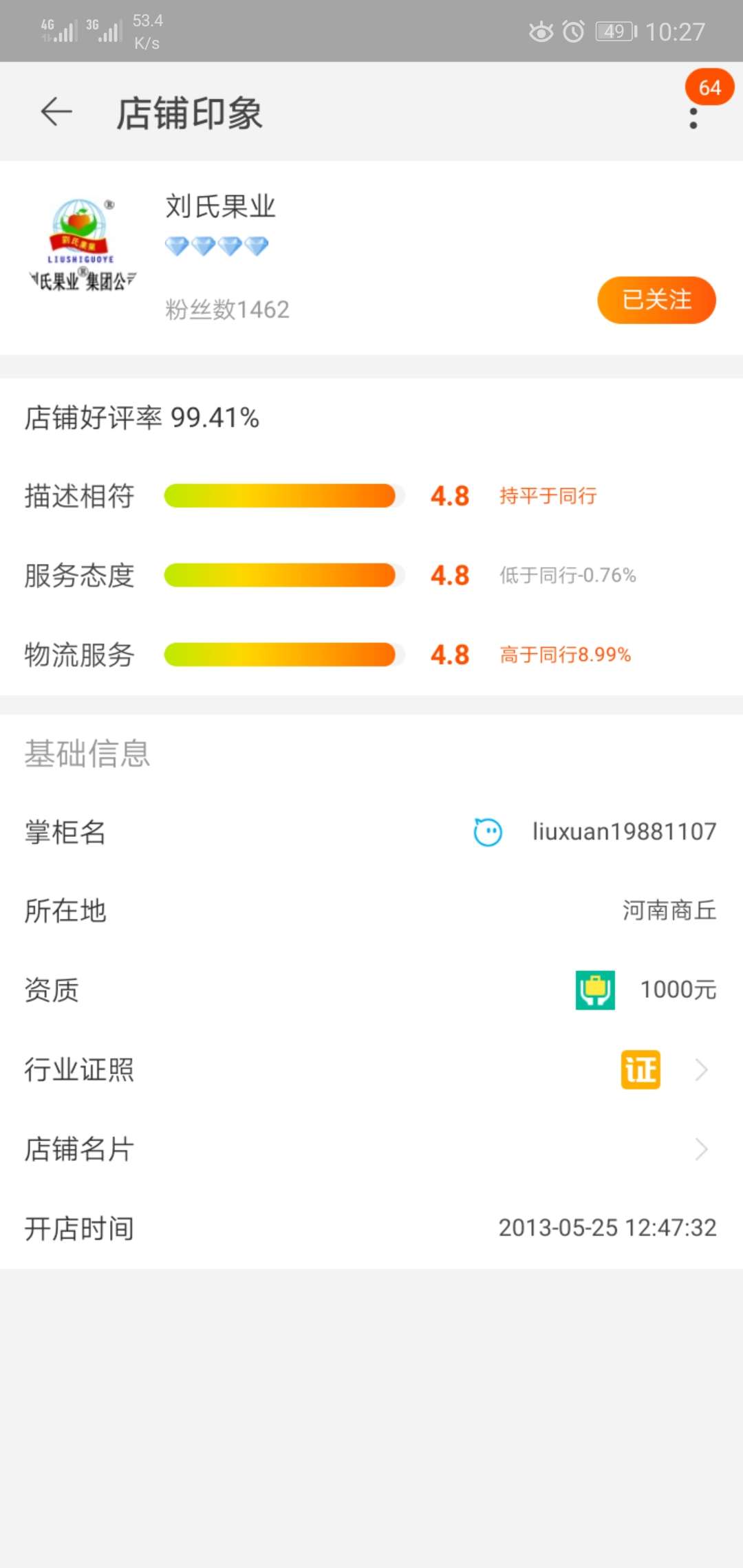Chat with shop owner liuxuan19881107
This screenshot has width=743, height=1568.
coord(488,831)
